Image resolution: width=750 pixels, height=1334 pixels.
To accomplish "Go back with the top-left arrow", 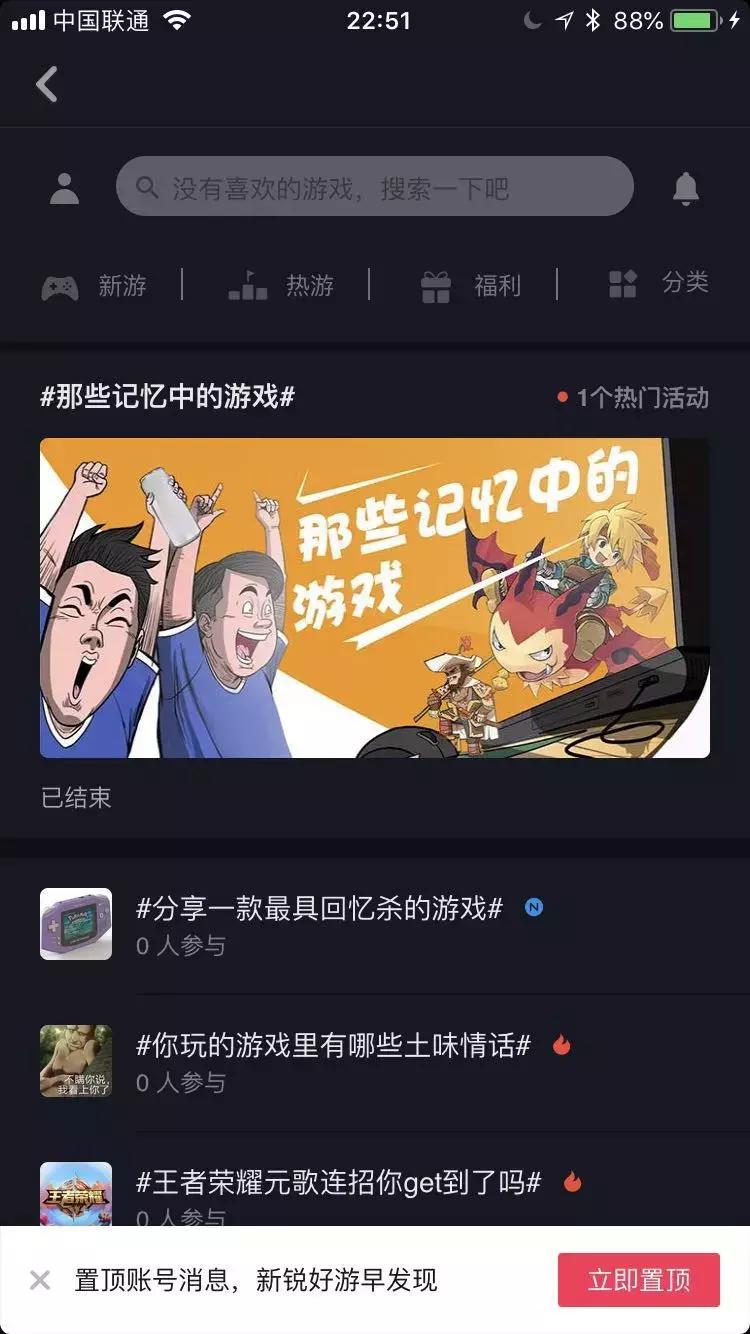I will pyautogui.click(x=45, y=84).
